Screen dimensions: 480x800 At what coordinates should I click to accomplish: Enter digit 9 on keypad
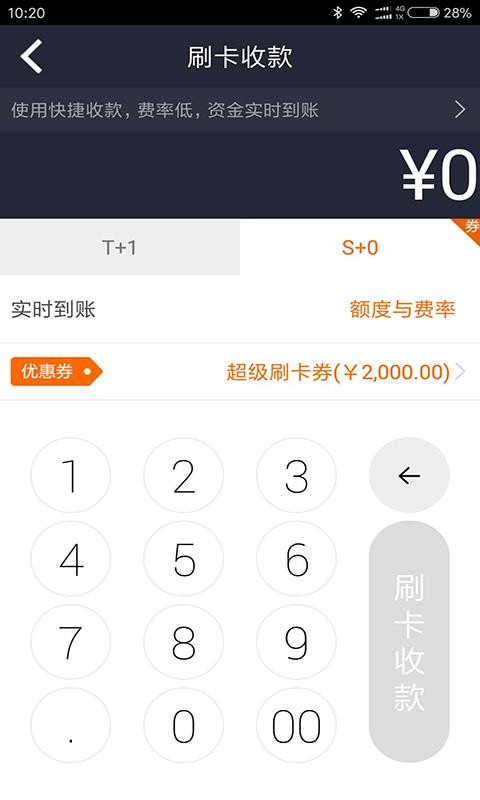coord(296,642)
